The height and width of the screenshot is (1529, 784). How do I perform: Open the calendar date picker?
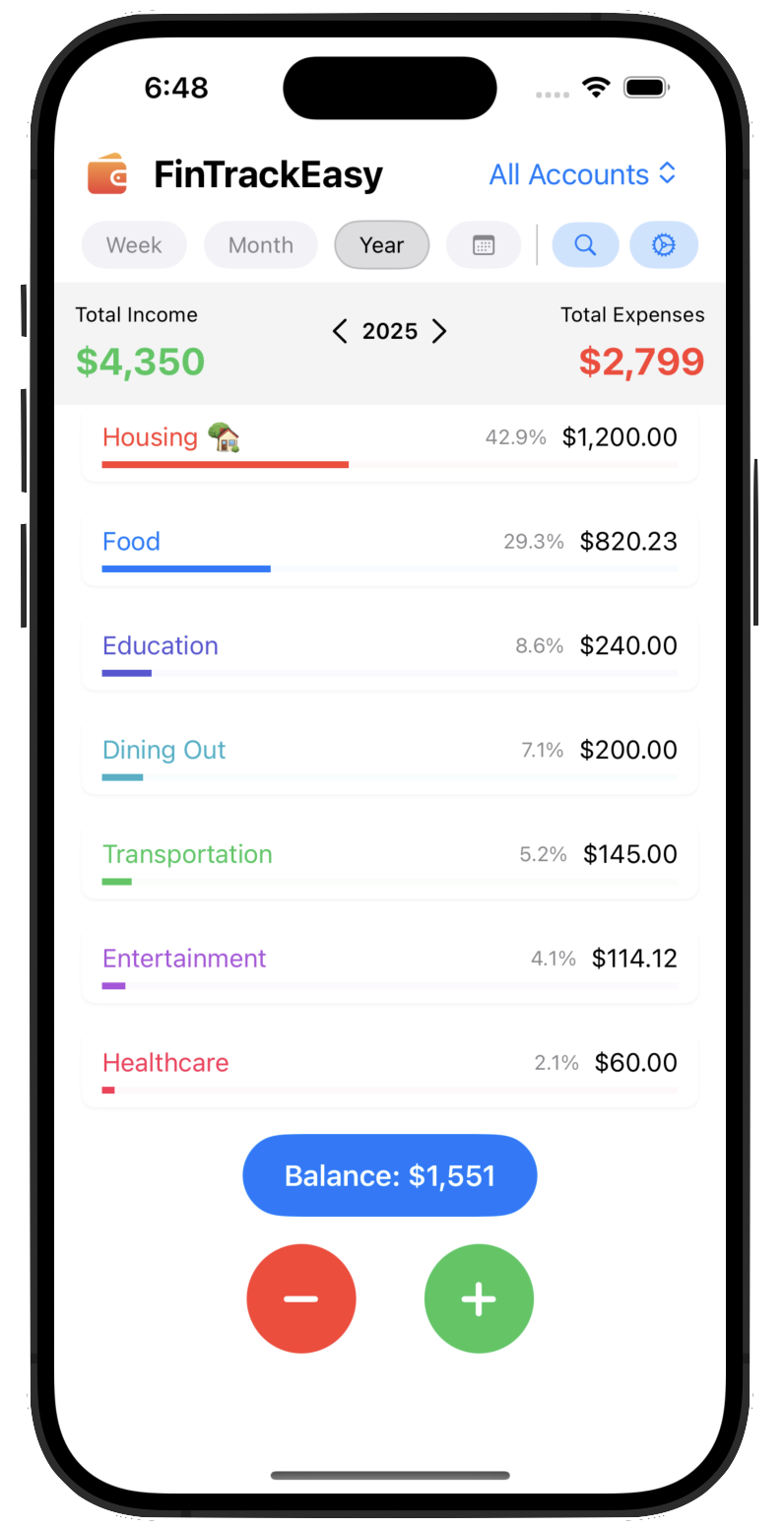484,245
